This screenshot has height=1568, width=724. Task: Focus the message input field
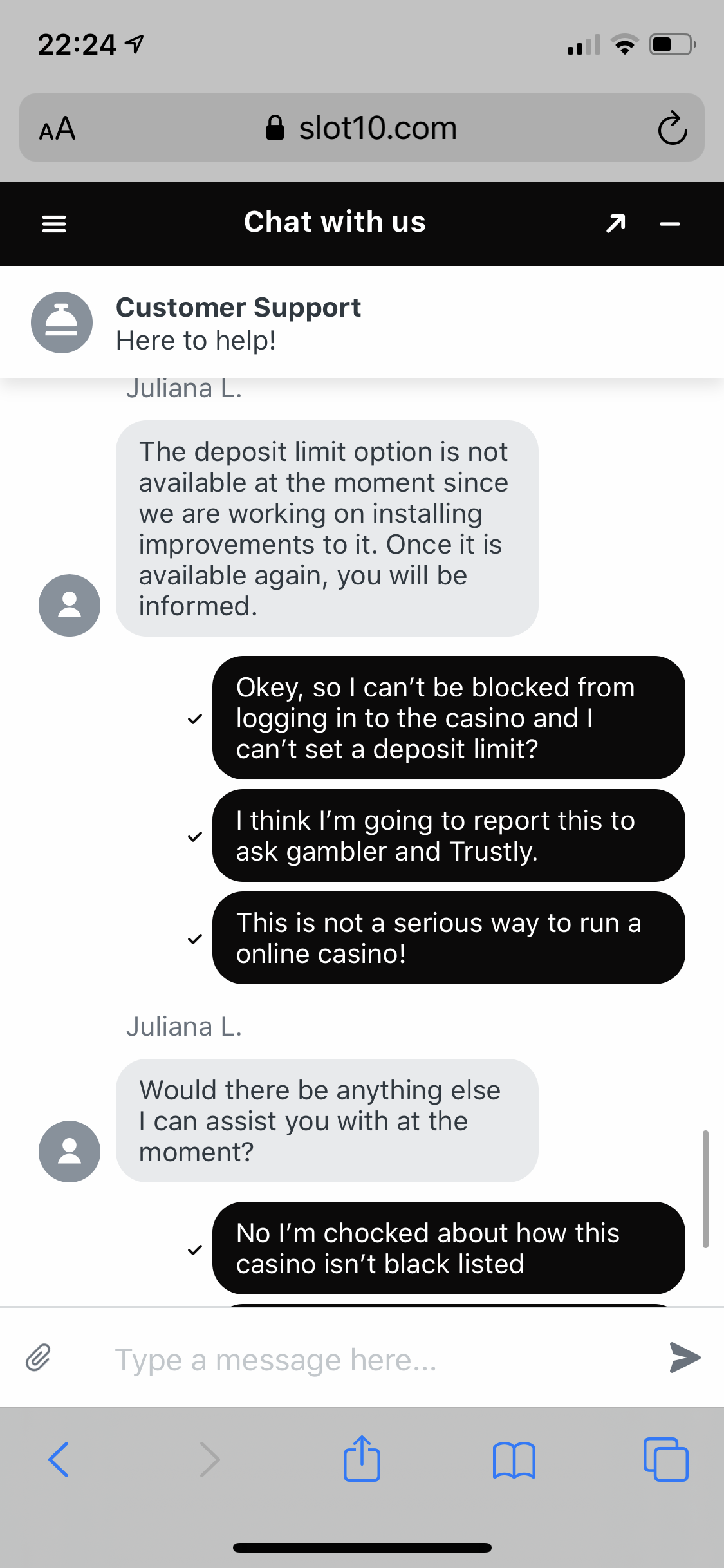point(360,1359)
